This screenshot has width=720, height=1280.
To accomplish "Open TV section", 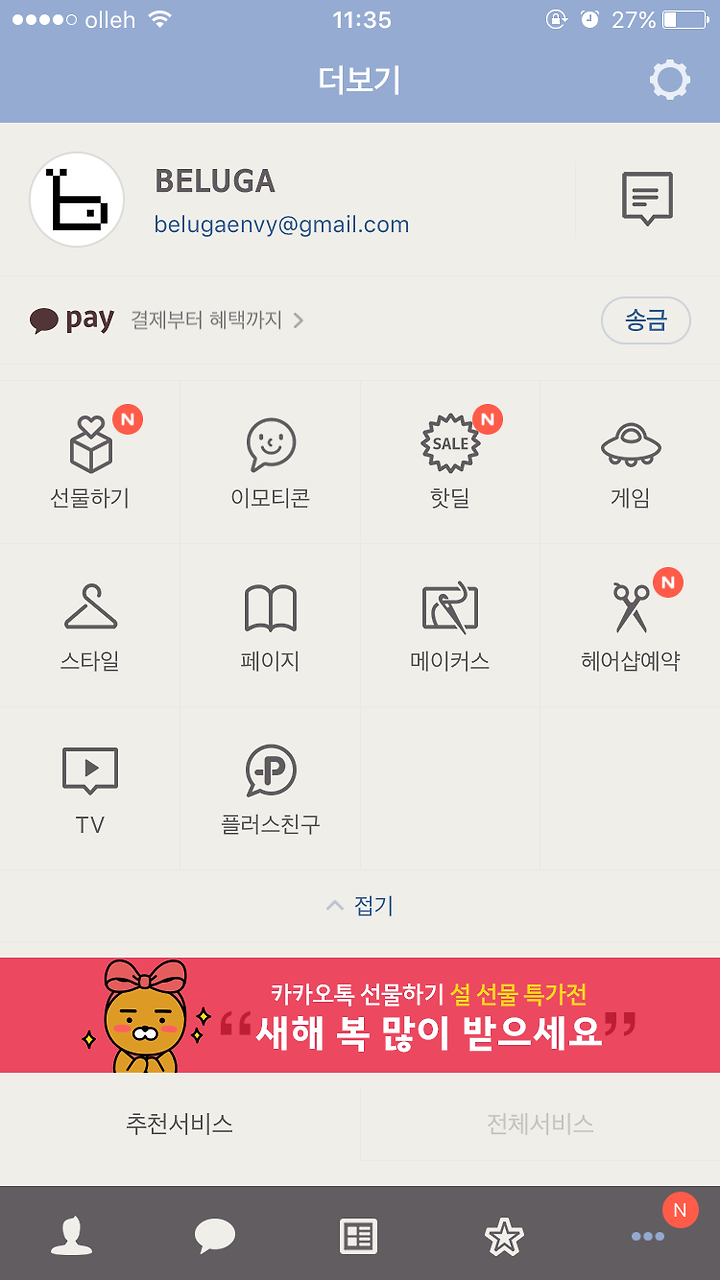I will (90, 788).
